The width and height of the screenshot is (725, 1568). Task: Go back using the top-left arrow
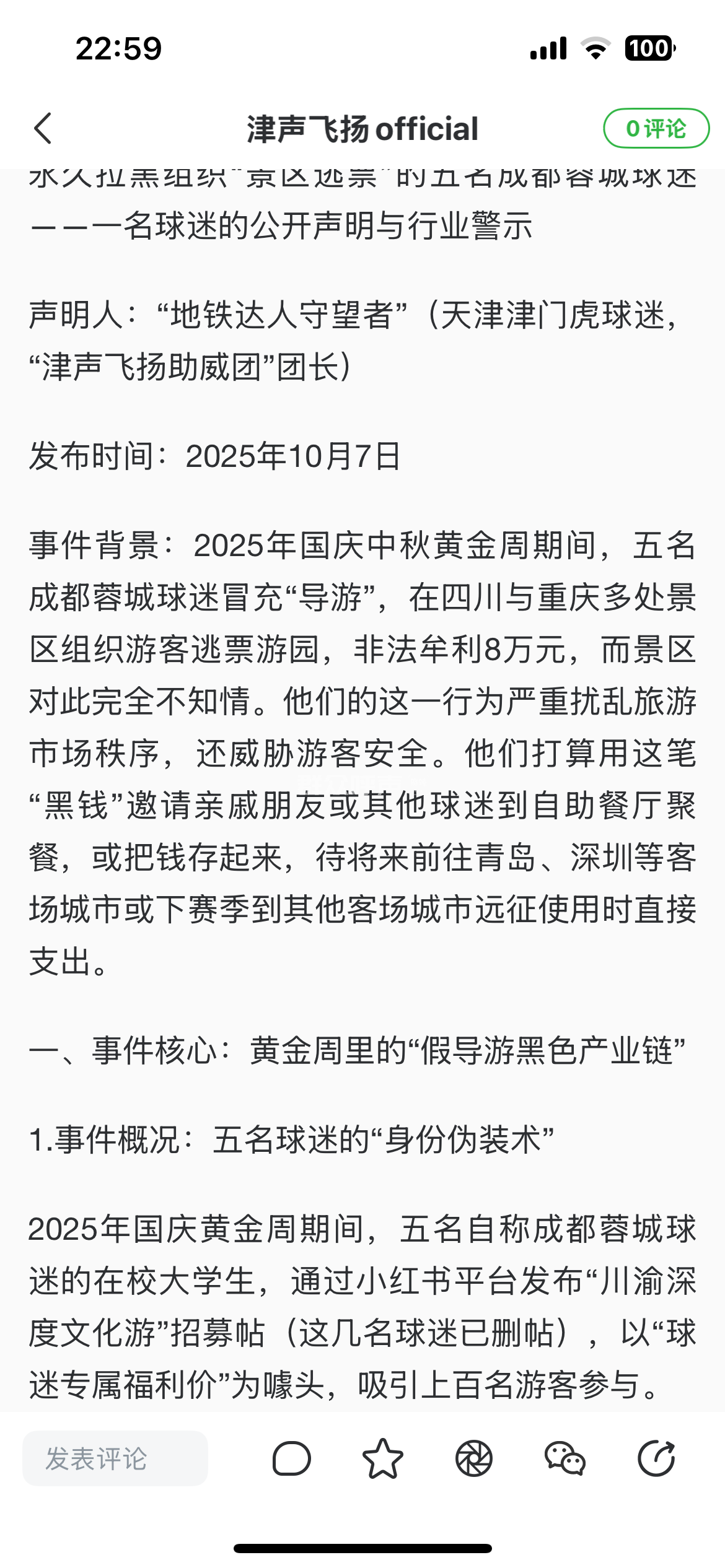(x=43, y=129)
